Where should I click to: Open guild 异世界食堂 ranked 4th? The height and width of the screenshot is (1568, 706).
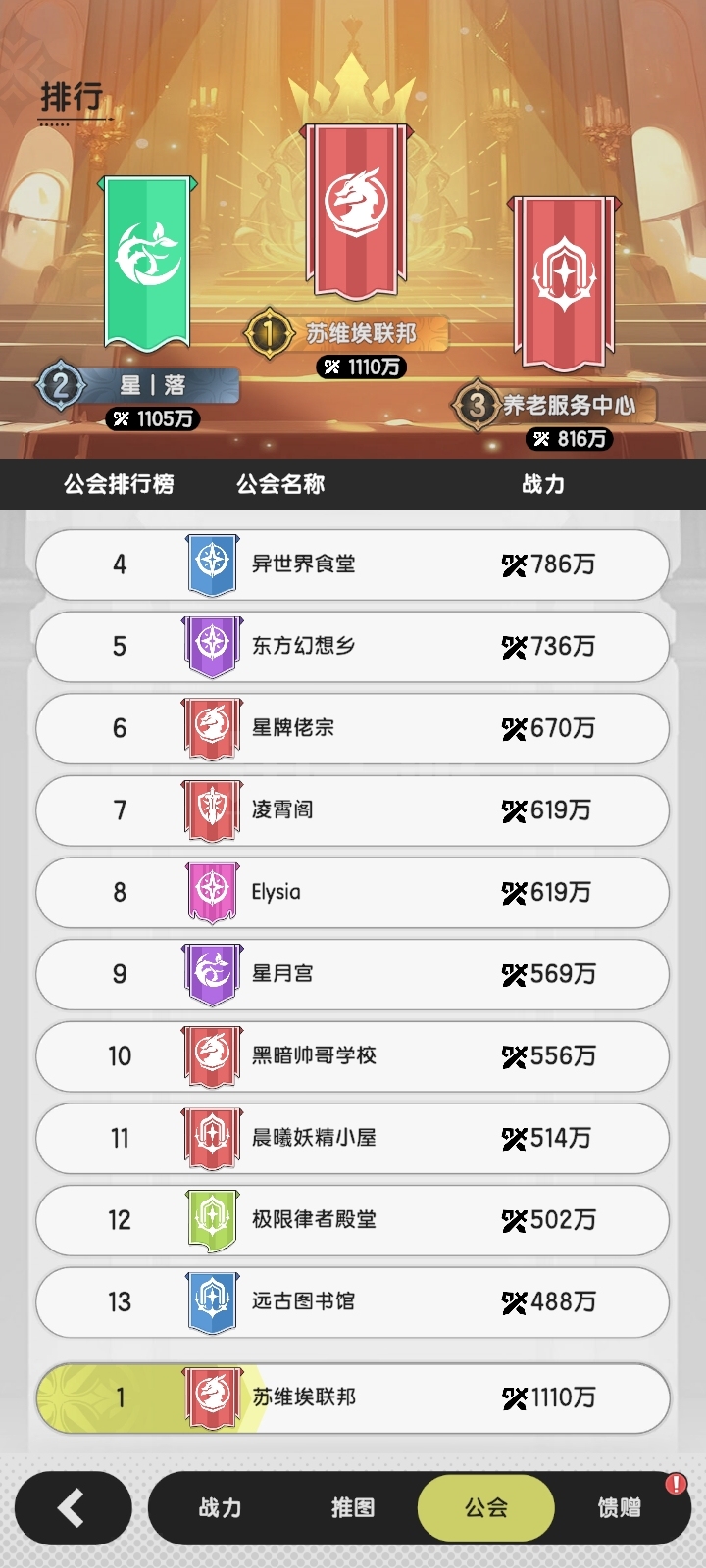pyautogui.click(x=353, y=564)
